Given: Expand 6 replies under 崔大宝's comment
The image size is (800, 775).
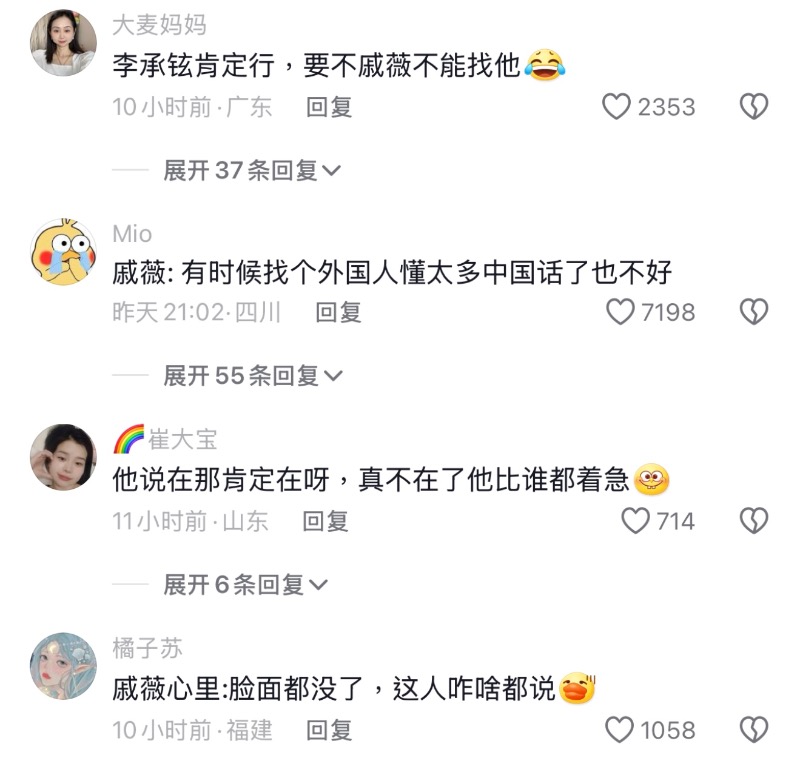Looking at the screenshot, I should (x=245, y=585).
